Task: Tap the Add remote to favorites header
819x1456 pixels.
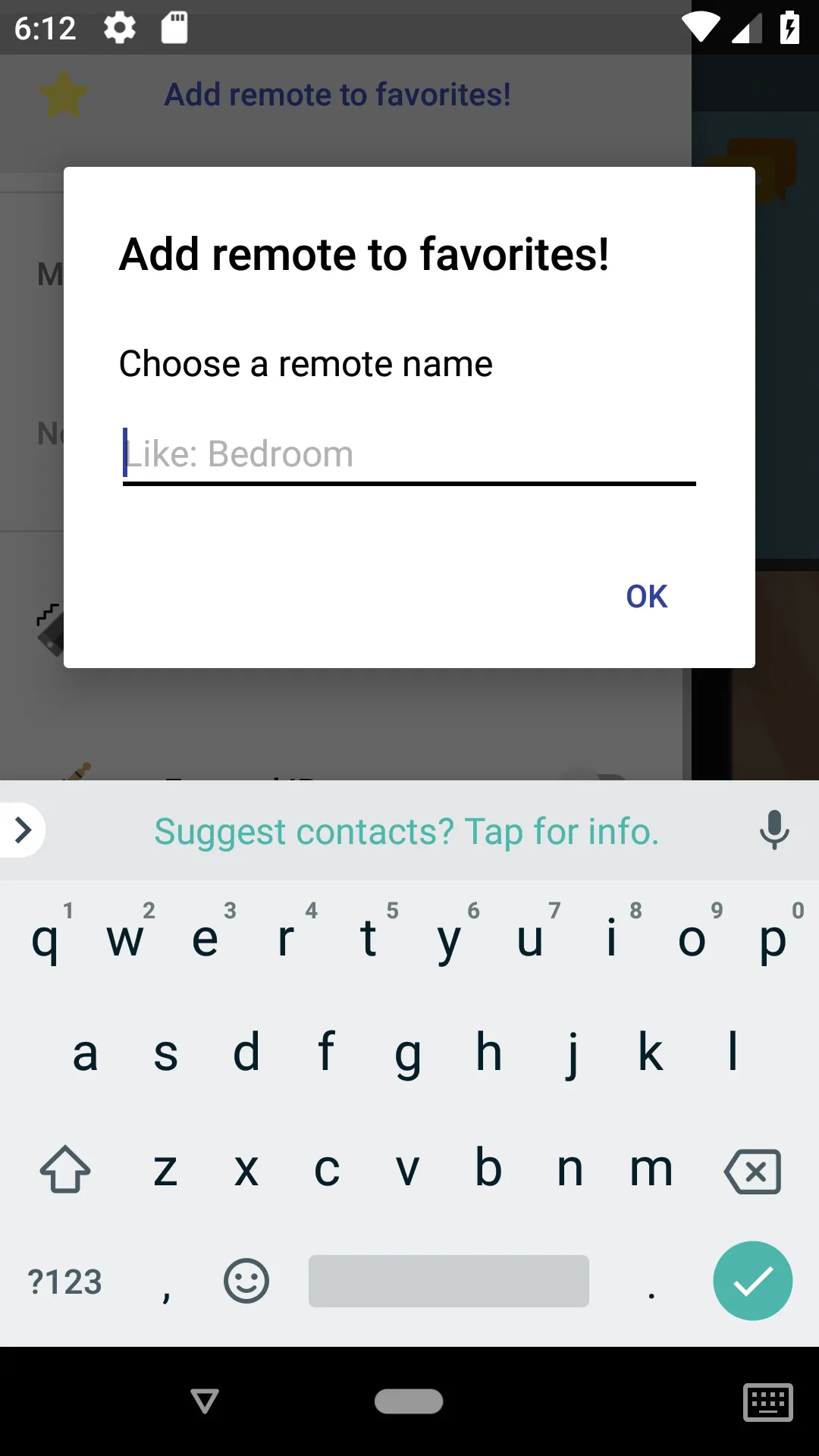Action: [365, 254]
